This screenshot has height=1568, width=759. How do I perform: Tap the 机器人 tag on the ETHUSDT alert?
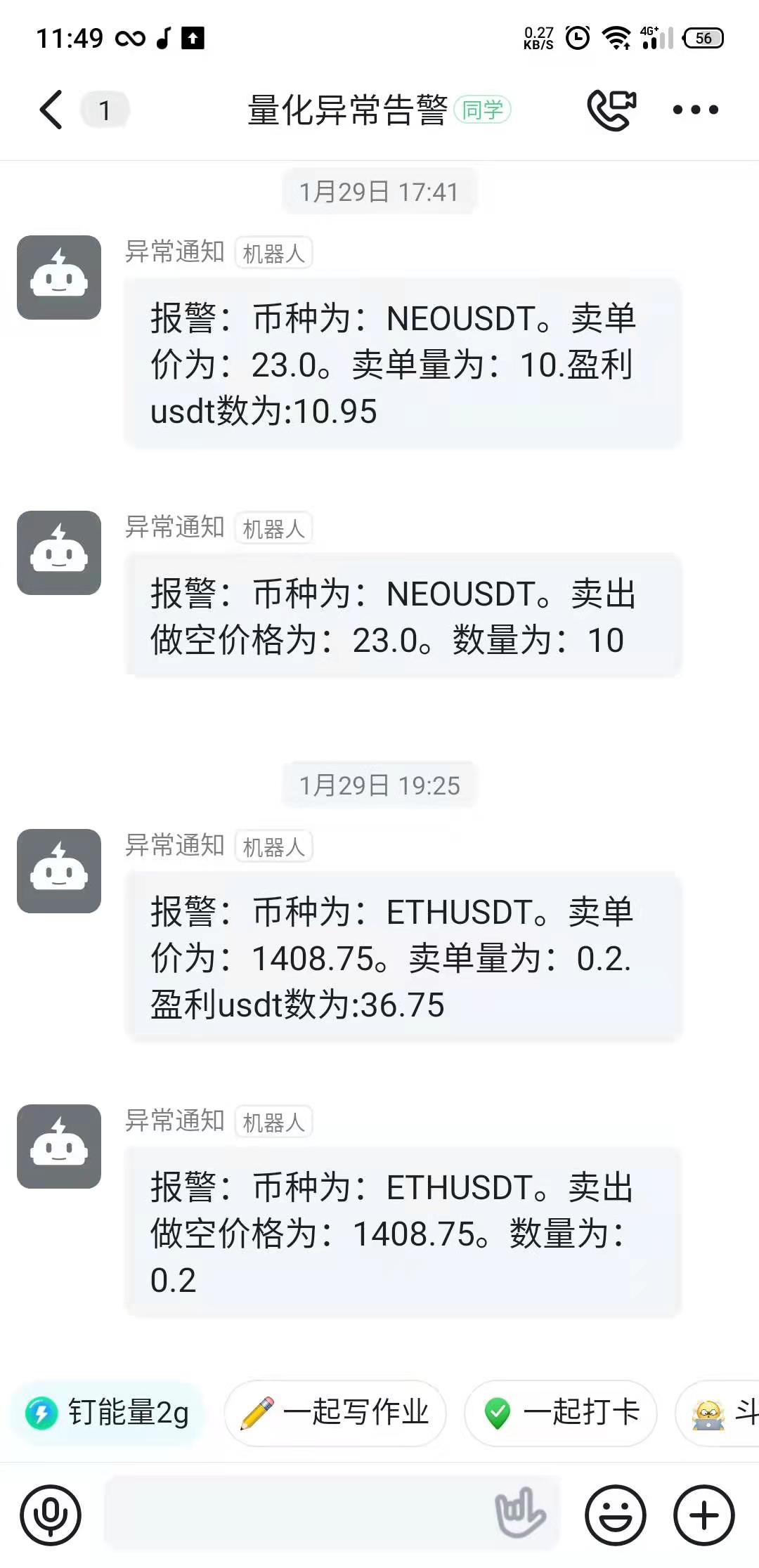pos(273,846)
